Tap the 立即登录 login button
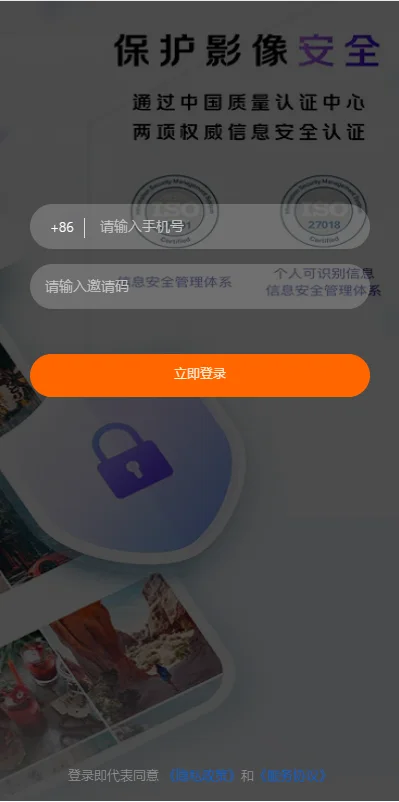399x802 pixels. point(200,375)
